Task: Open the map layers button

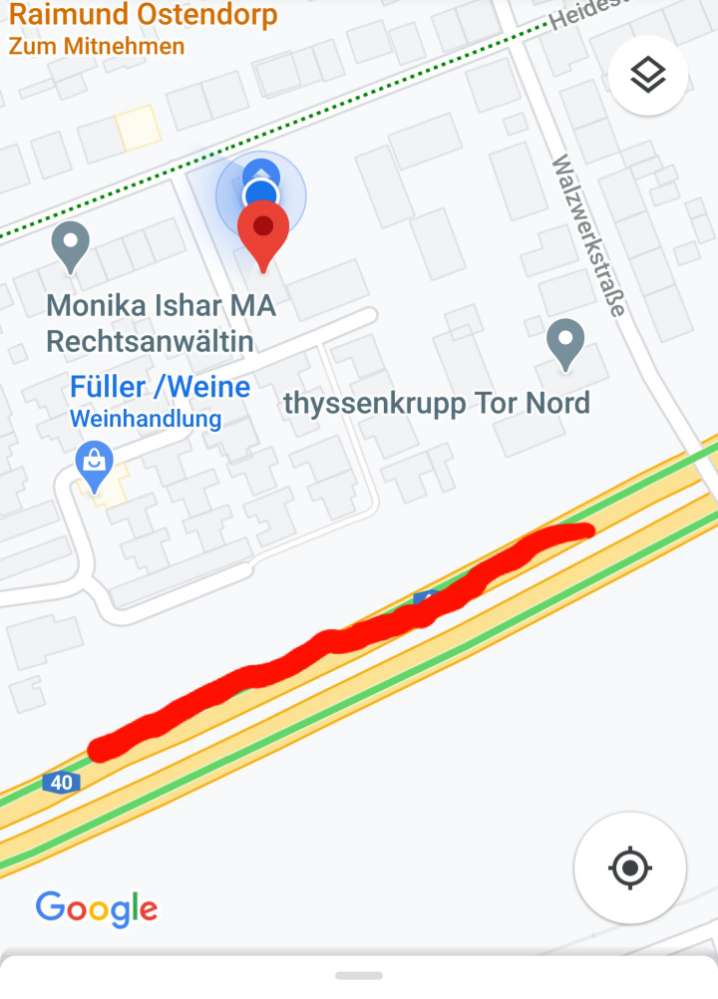Action: (648, 75)
